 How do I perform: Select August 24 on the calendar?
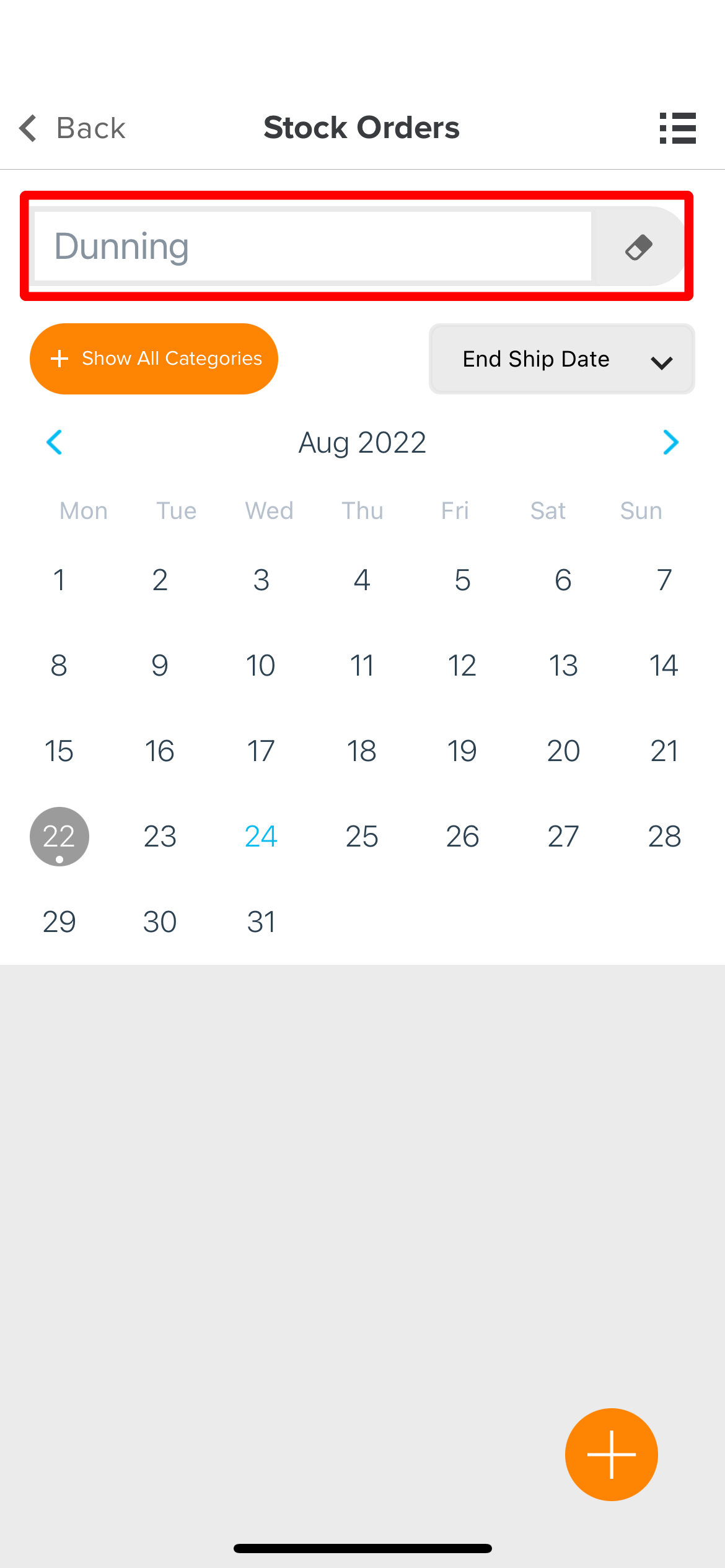point(261,836)
